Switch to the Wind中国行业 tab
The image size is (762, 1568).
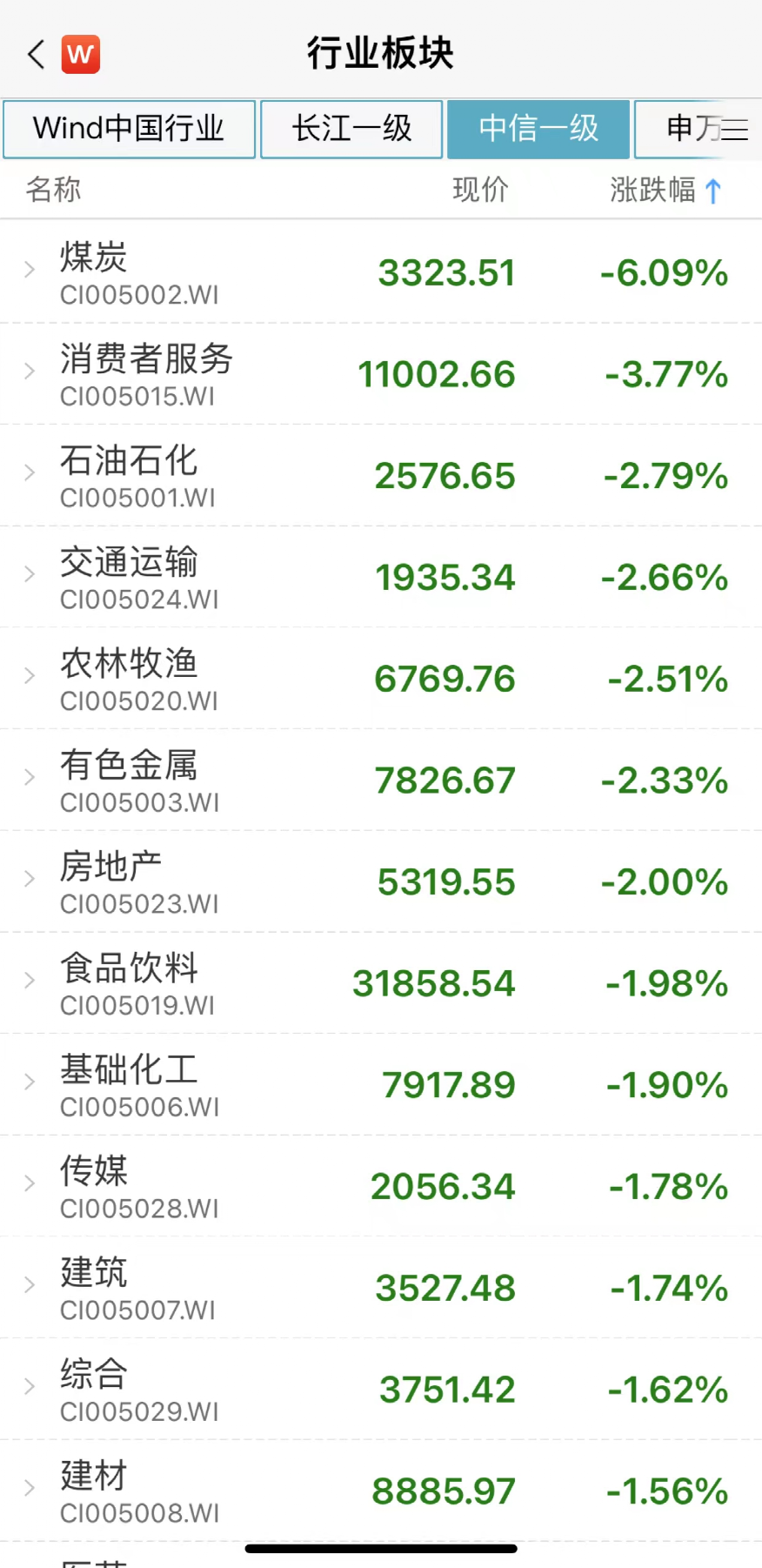click(x=130, y=129)
